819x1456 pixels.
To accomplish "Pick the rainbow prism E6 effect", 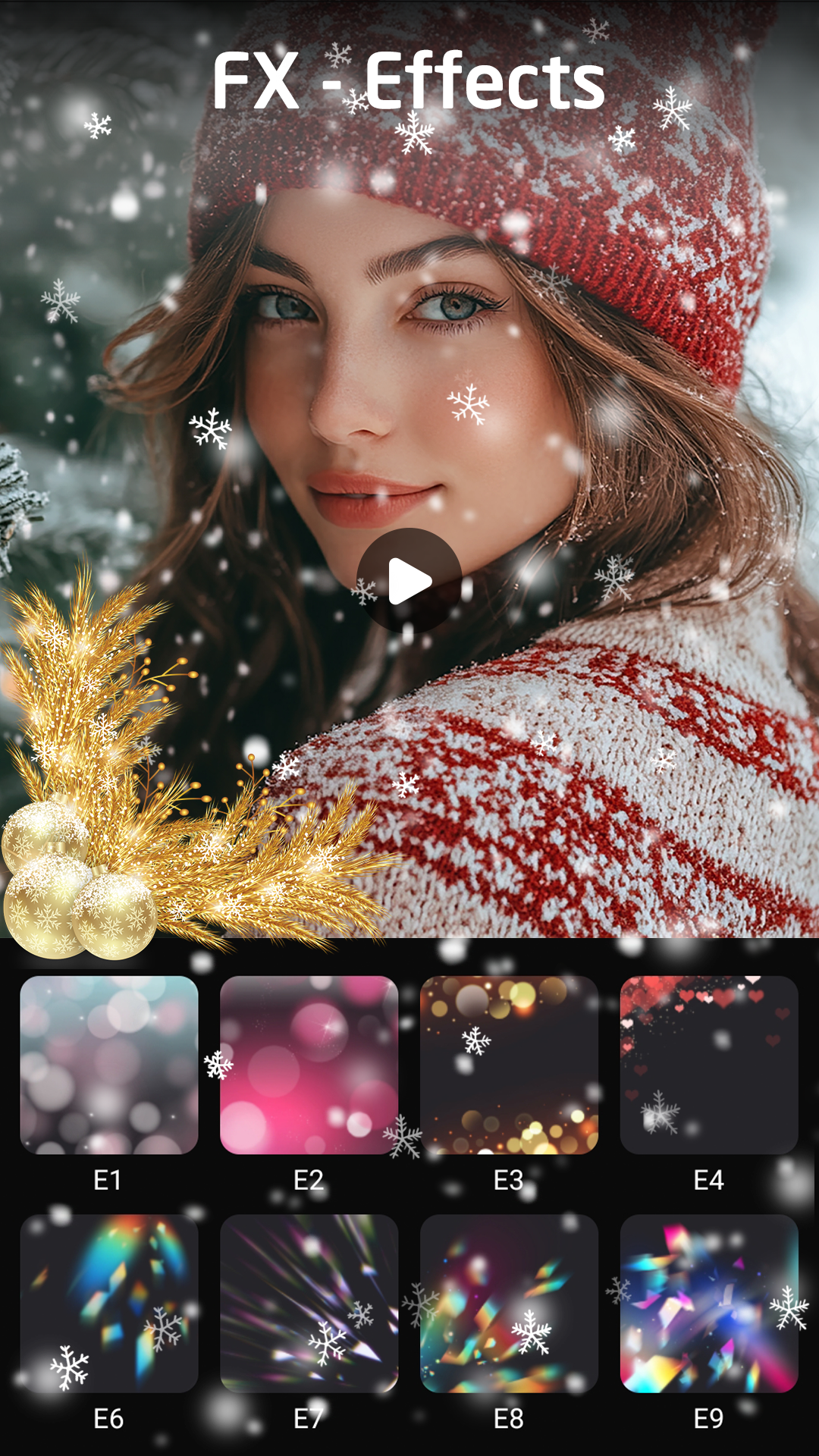I will tap(110, 1304).
